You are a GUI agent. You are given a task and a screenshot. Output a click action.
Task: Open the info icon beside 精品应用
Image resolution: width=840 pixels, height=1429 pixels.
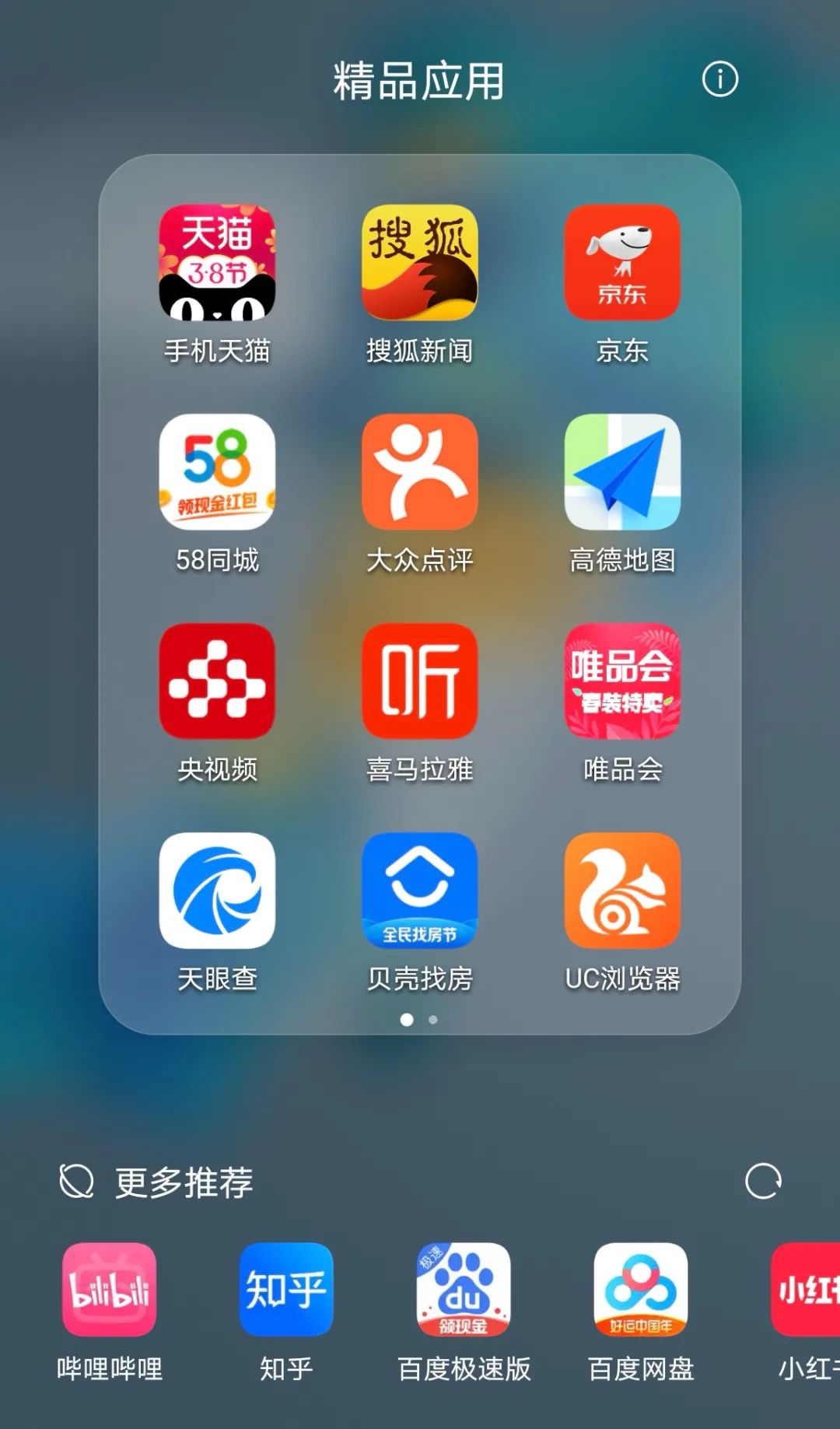(719, 79)
